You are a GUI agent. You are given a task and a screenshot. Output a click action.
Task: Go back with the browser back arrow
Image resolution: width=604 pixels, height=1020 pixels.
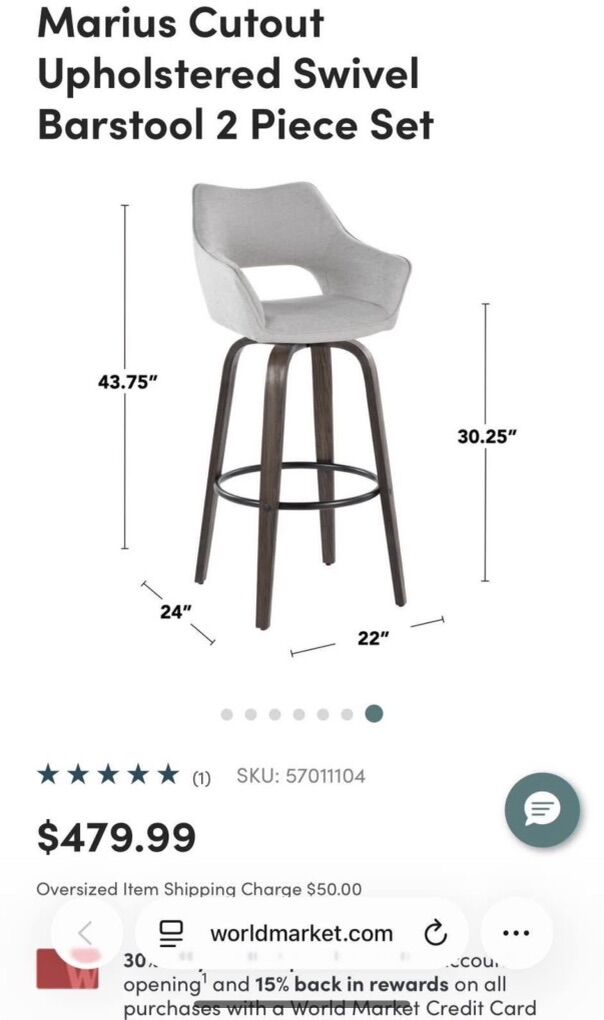click(x=86, y=933)
